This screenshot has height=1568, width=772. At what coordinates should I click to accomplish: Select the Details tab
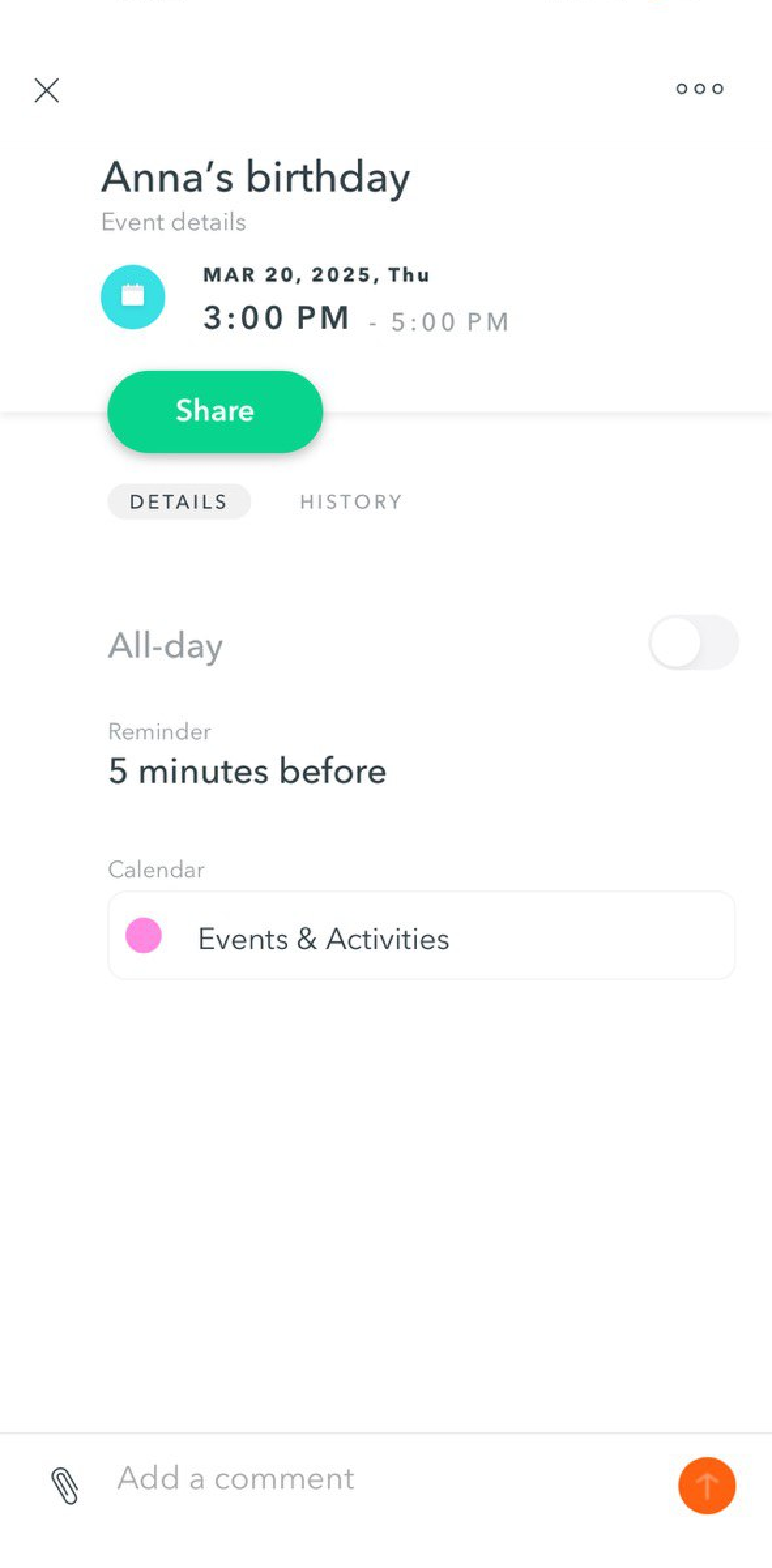tap(178, 501)
